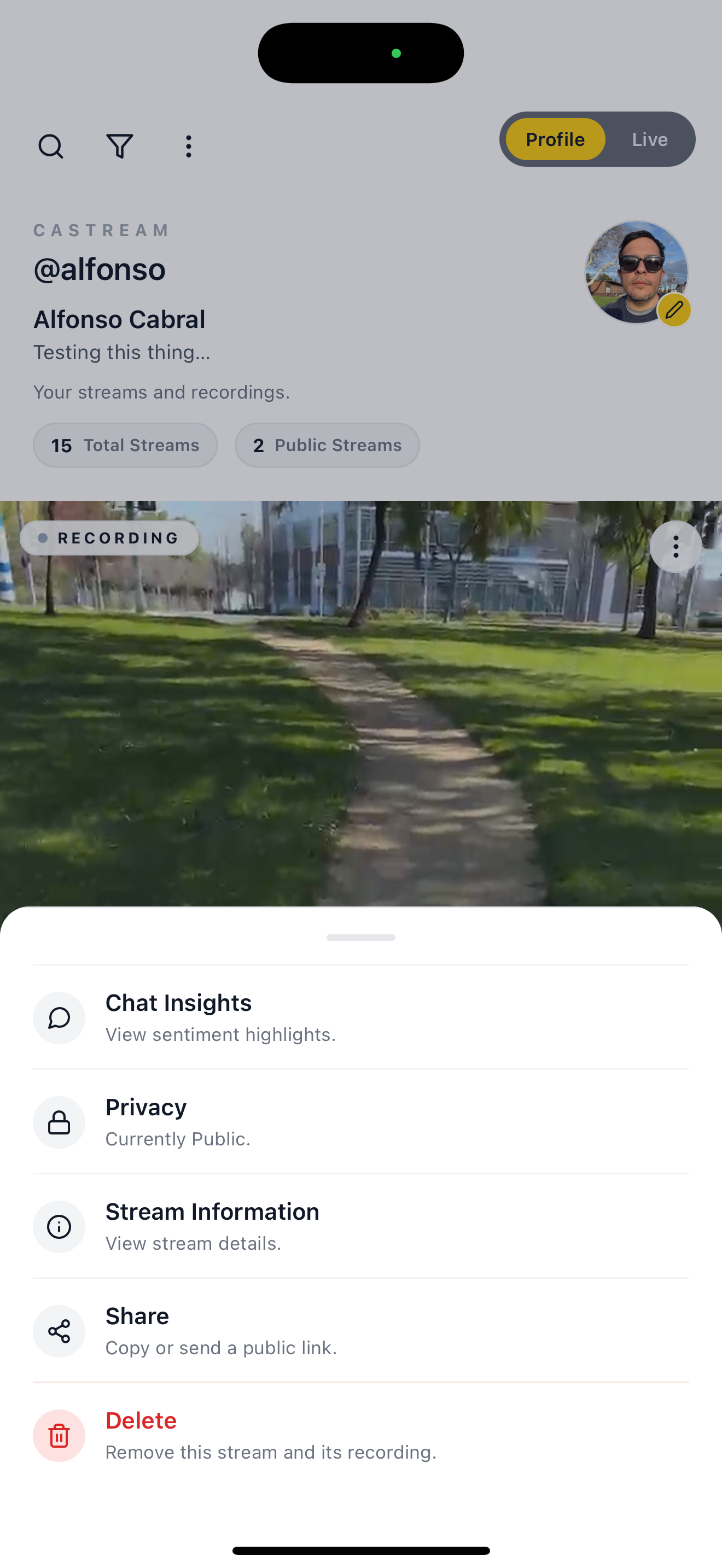Edit the profile photo with the pencil icon
This screenshot has height=1568, width=722.
point(674,311)
